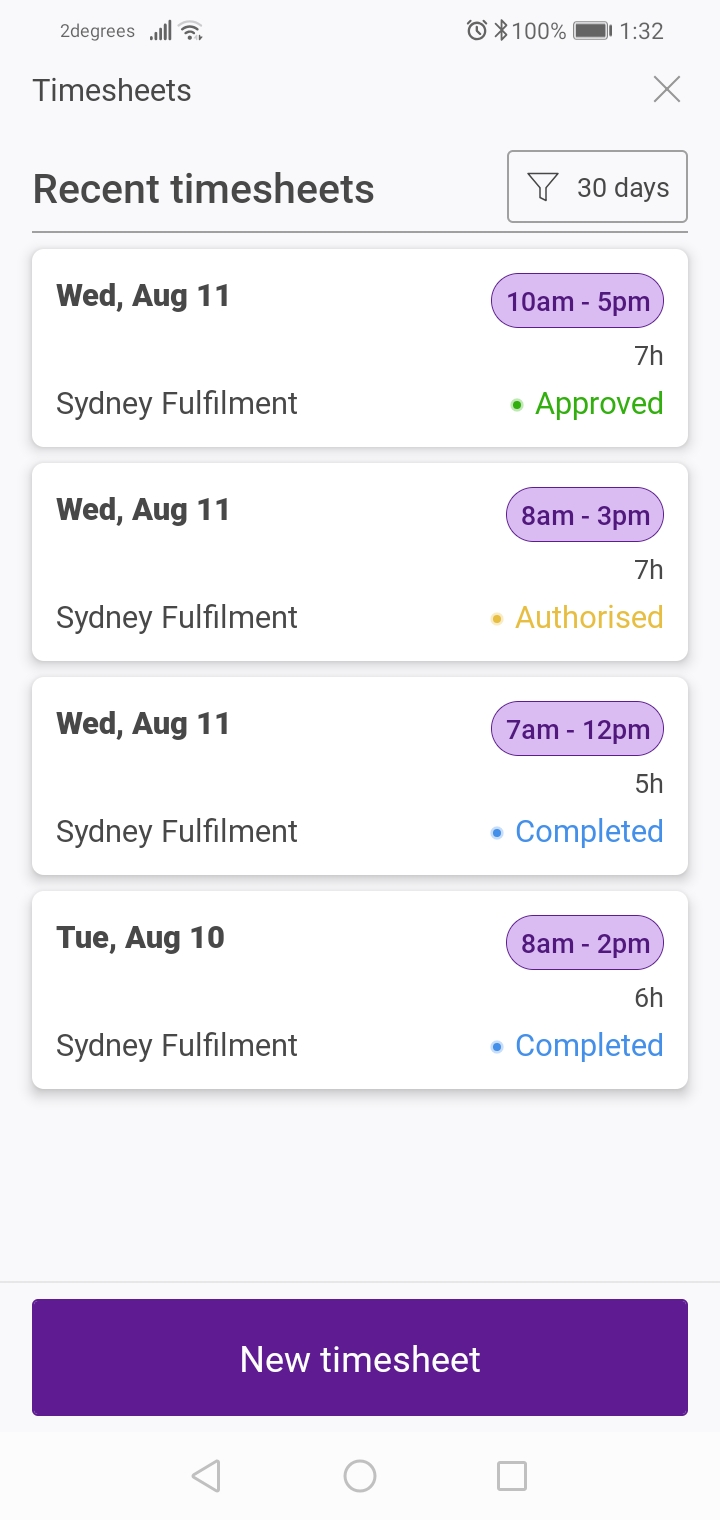Screen dimensions: 720x1520
Task: Open the 30 days filter selector
Action: [597, 187]
